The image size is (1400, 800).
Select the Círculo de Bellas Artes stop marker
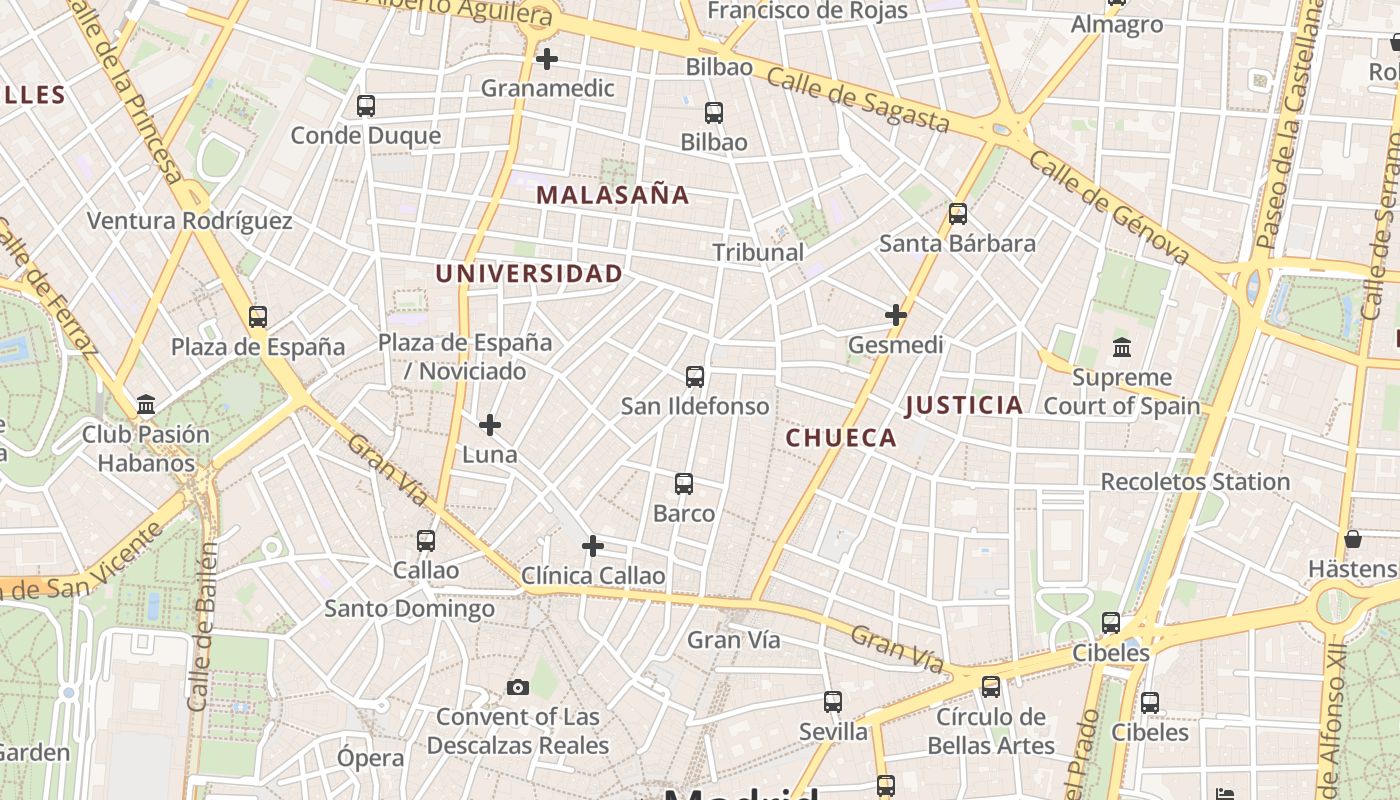click(x=991, y=687)
